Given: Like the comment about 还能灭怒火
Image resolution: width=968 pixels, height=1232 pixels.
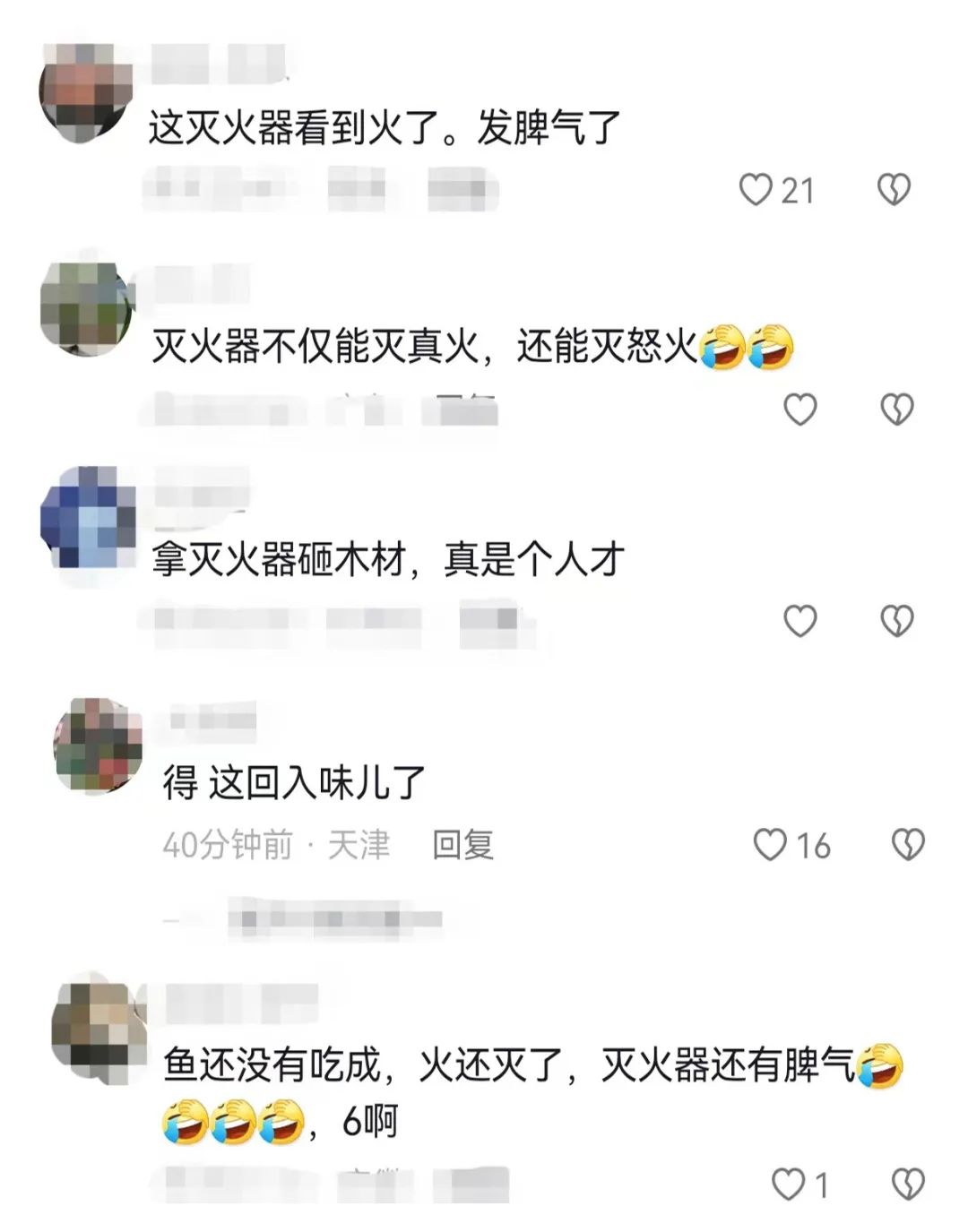Looking at the screenshot, I should (800, 409).
